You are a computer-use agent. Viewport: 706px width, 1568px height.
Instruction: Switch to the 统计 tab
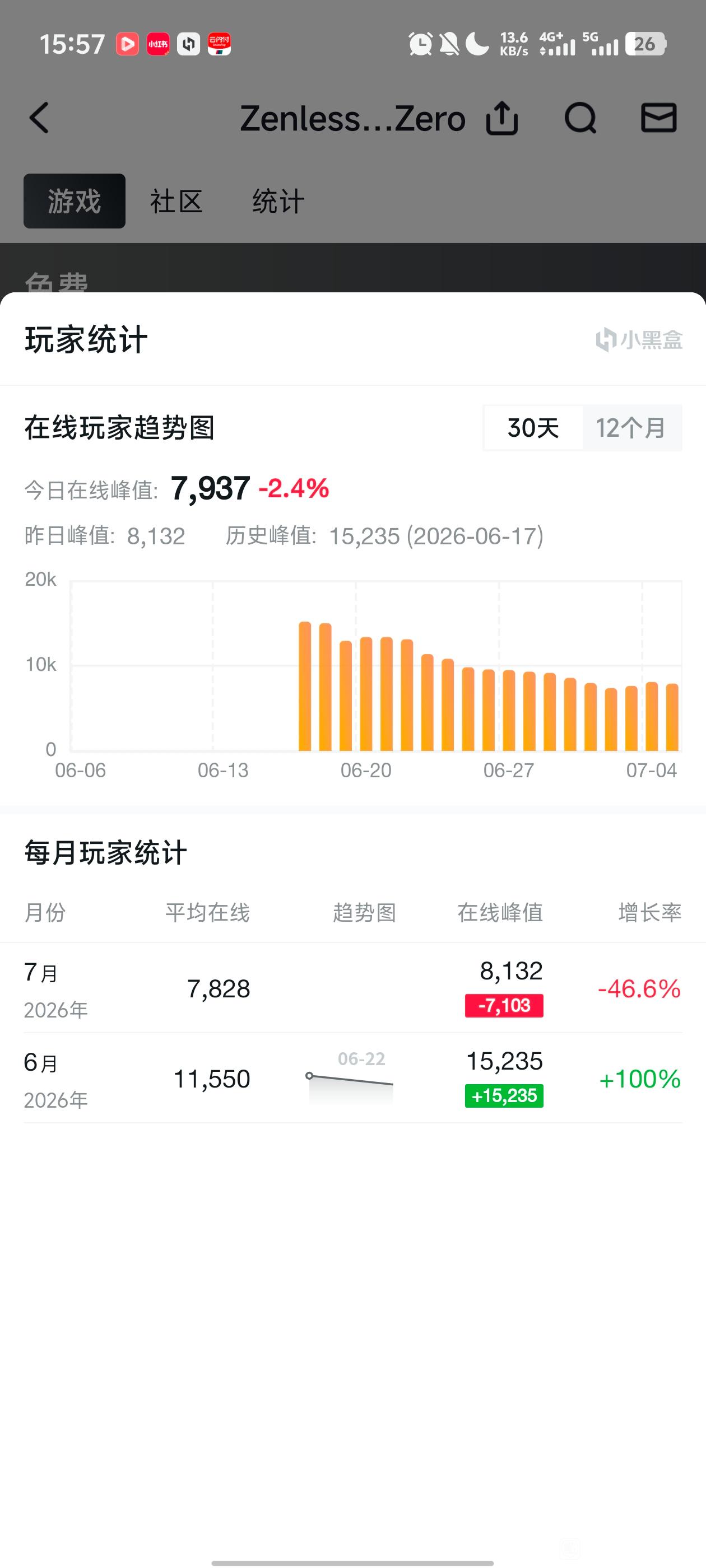(278, 201)
